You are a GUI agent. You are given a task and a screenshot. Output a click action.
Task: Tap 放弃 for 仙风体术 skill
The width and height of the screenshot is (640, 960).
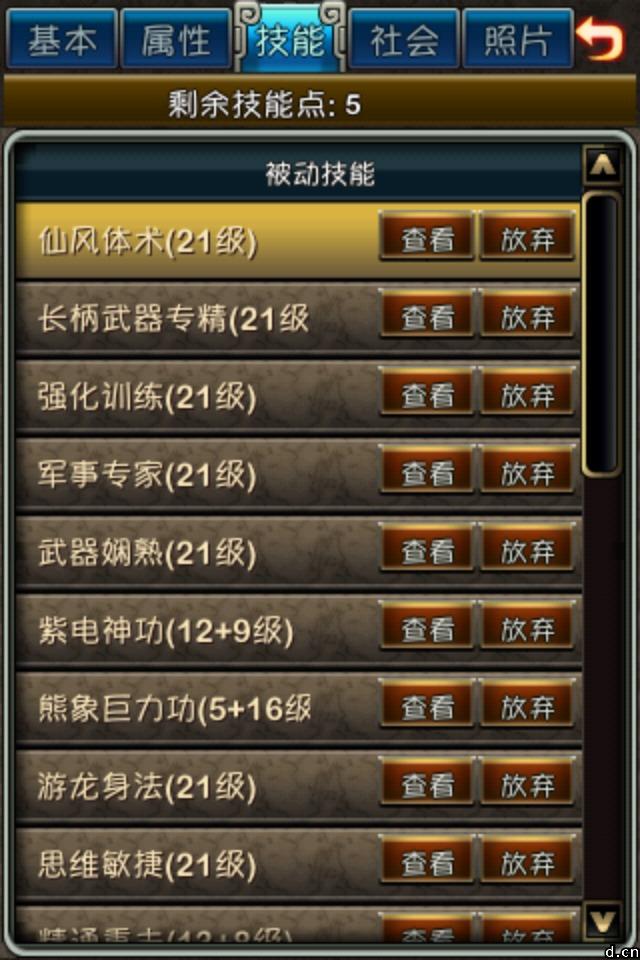(527, 240)
